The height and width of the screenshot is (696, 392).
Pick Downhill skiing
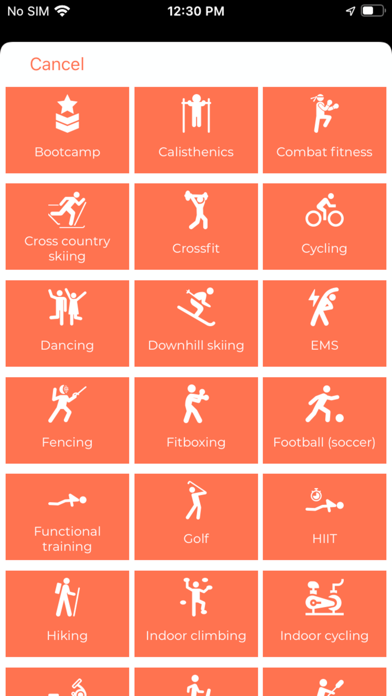click(196, 324)
